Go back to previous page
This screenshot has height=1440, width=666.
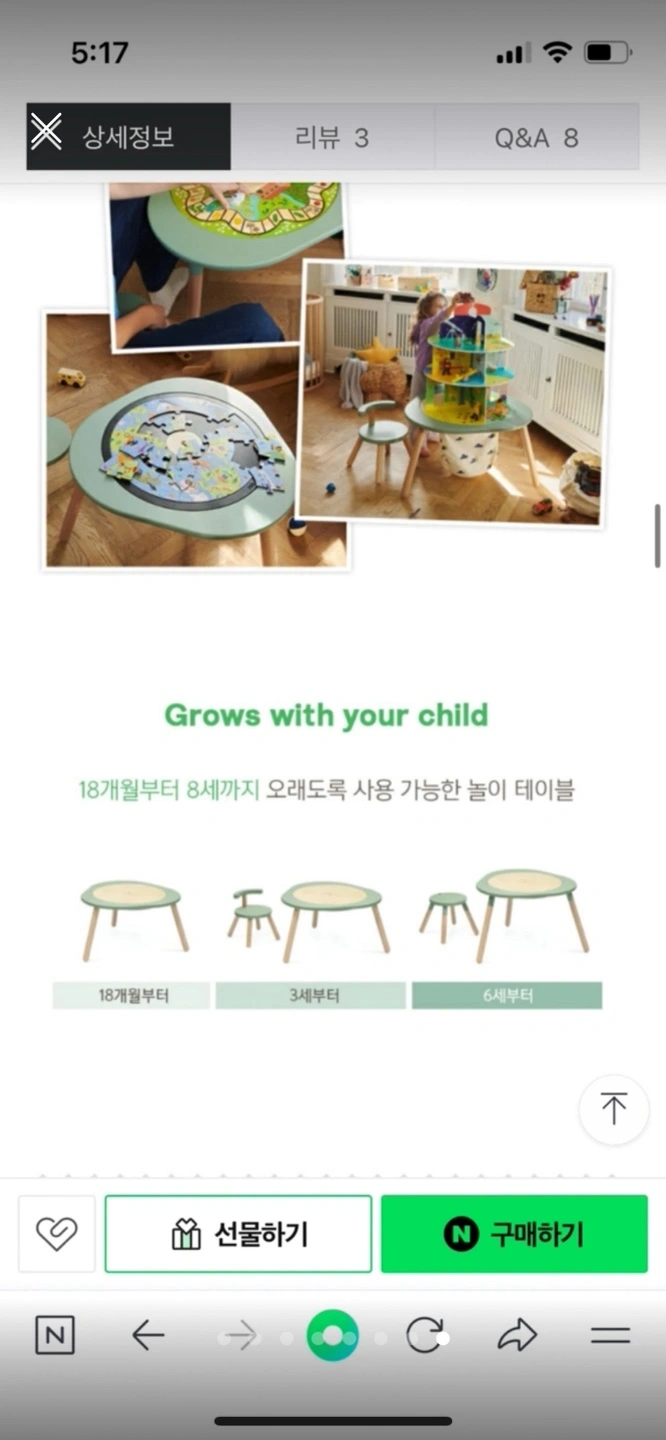(148, 1335)
